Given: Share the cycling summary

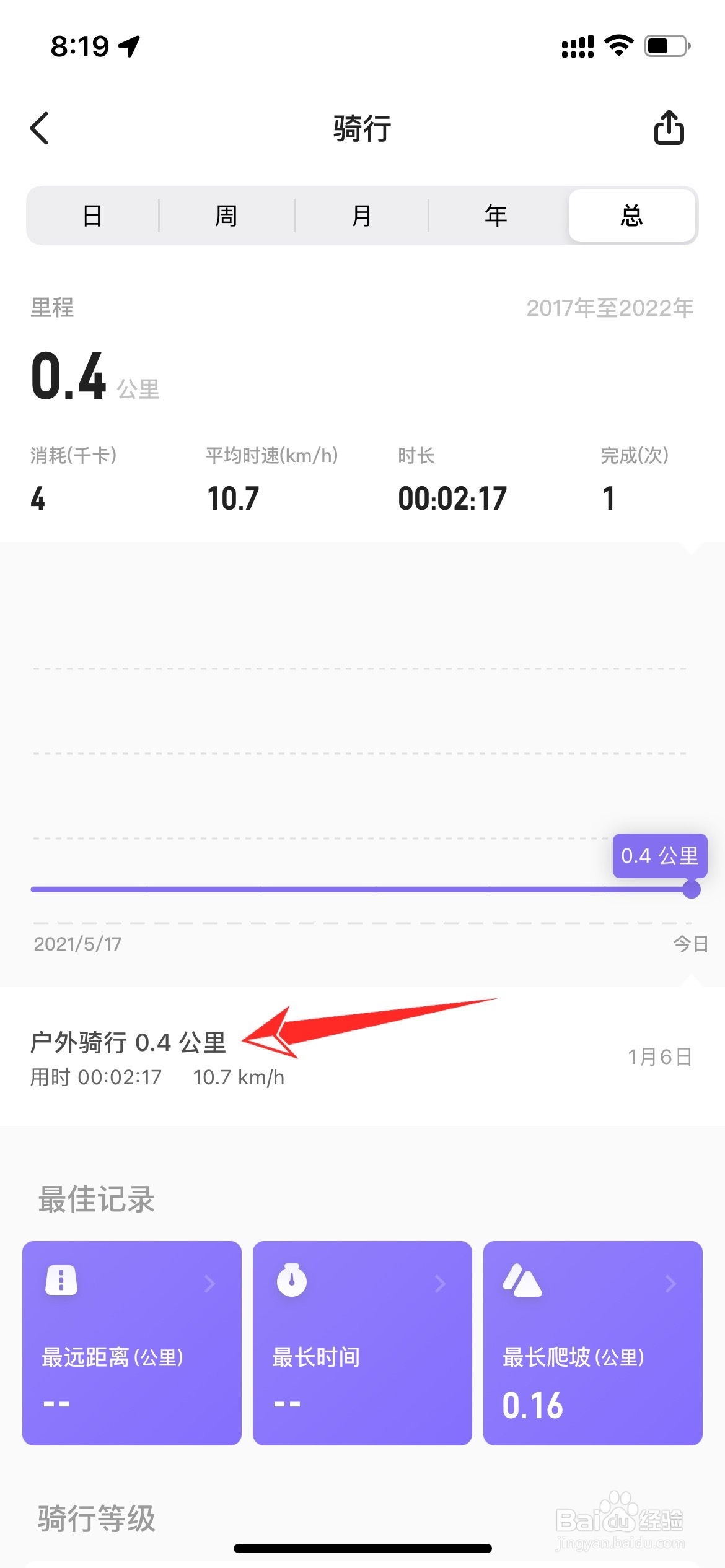Looking at the screenshot, I should coord(669,128).
